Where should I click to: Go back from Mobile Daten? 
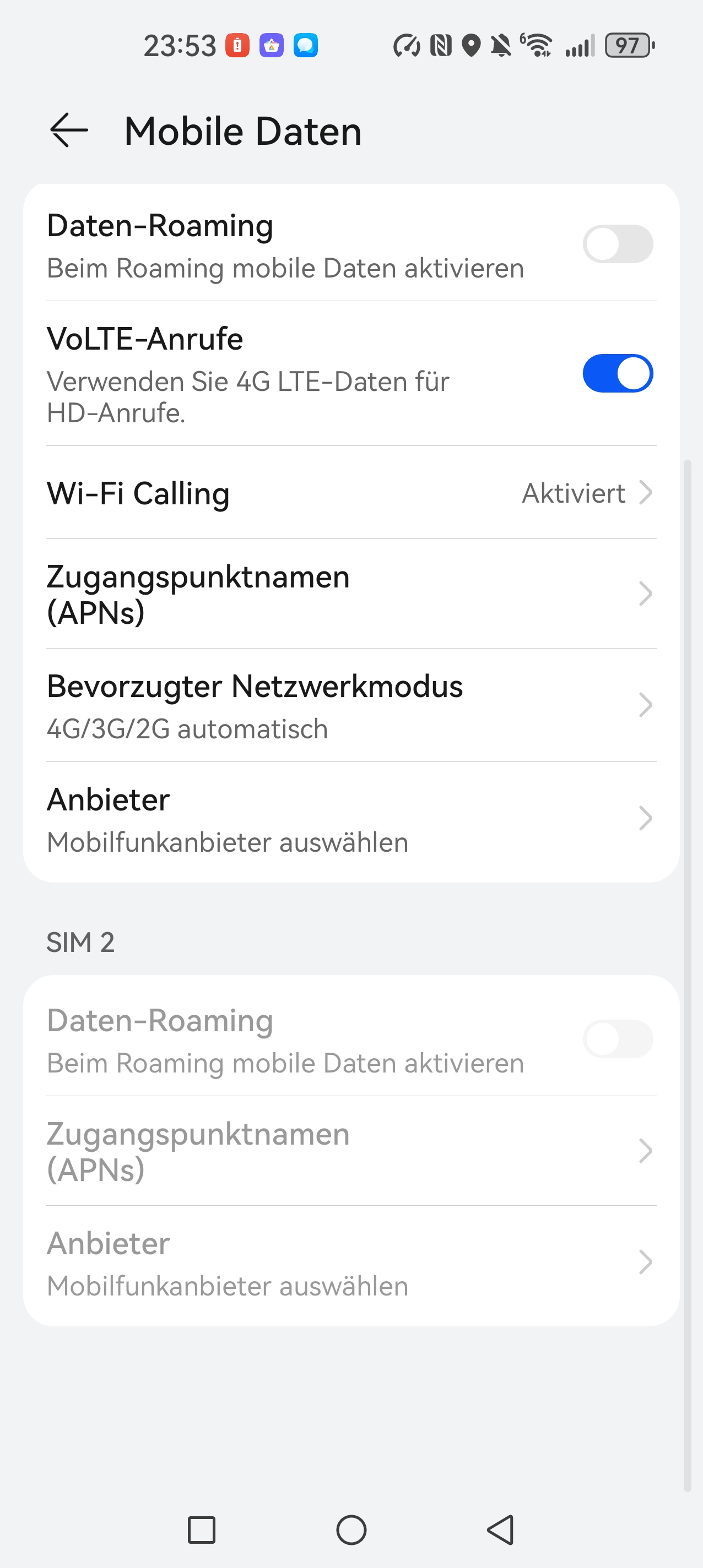pos(69,130)
